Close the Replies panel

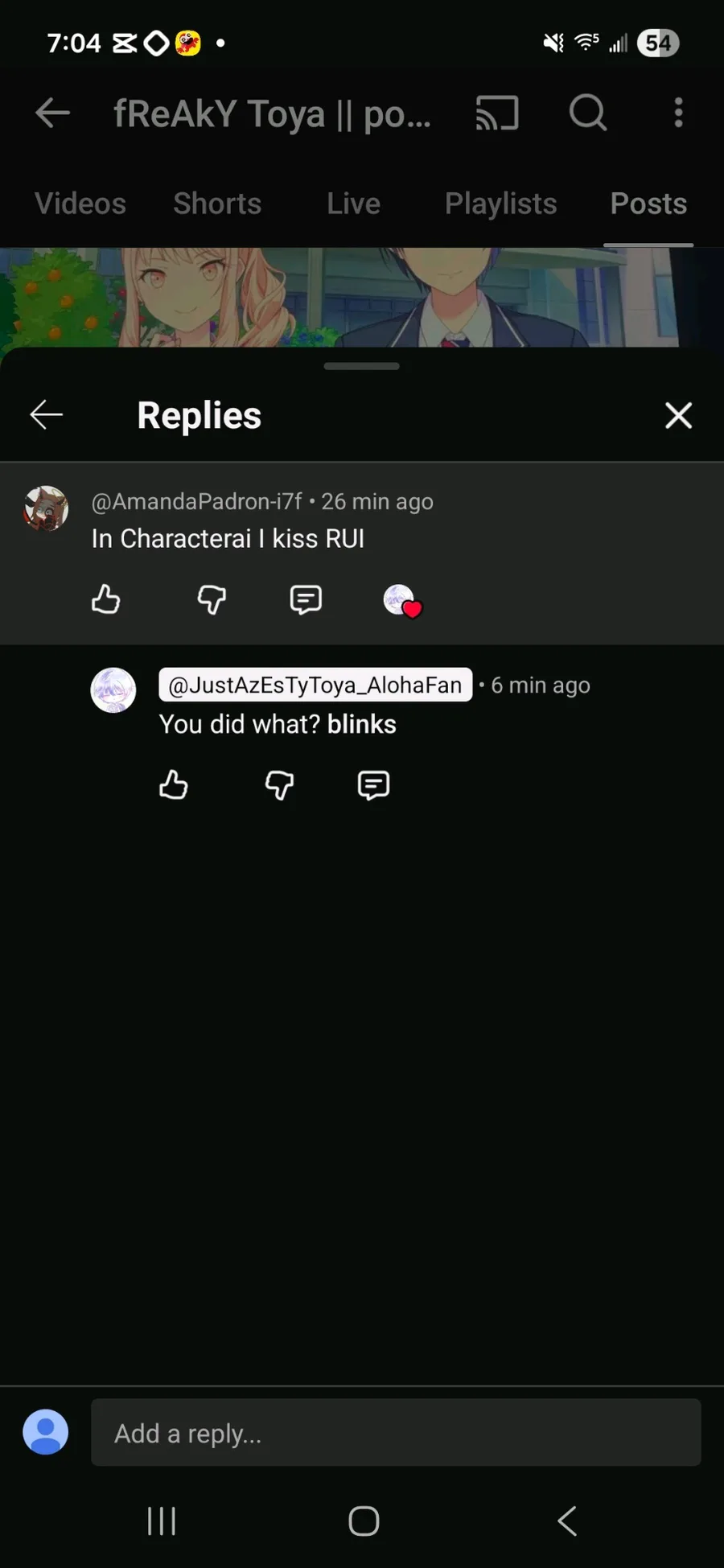coord(678,415)
